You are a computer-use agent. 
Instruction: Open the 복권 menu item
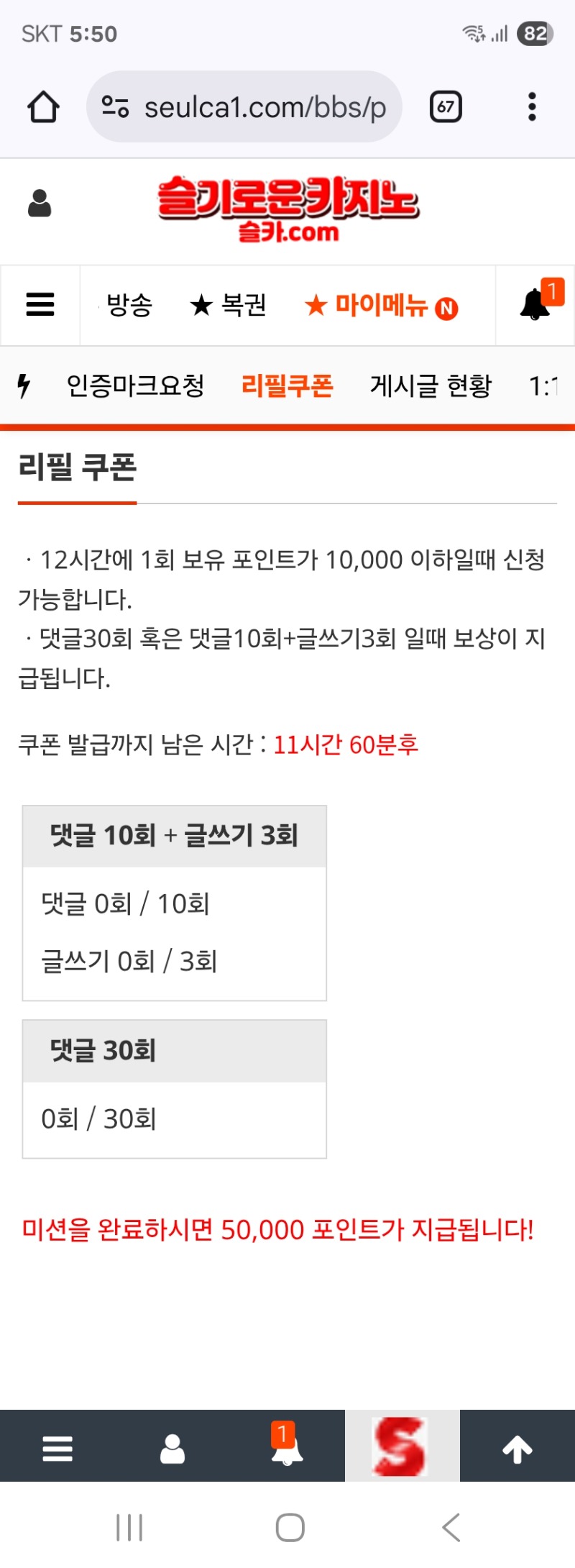[x=229, y=305]
